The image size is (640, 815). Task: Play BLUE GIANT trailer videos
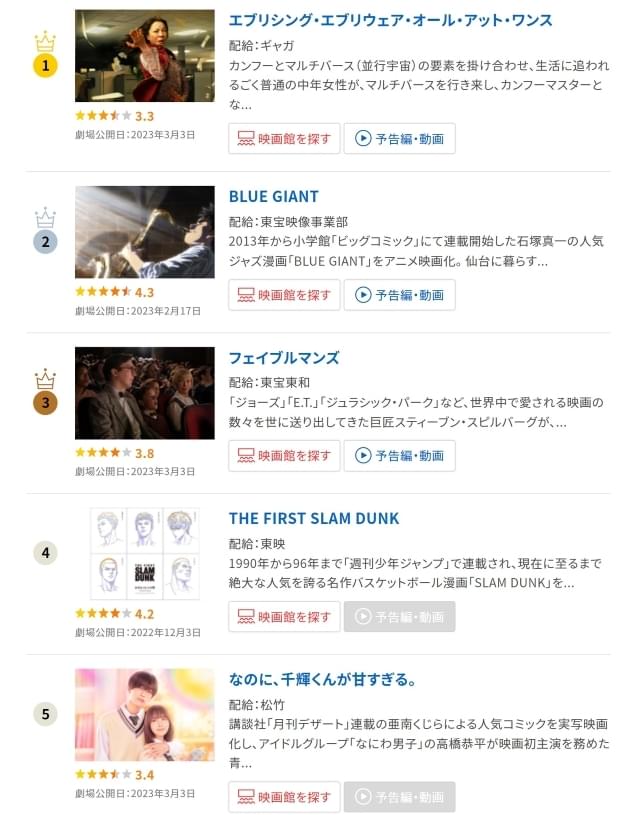click(x=399, y=295)
